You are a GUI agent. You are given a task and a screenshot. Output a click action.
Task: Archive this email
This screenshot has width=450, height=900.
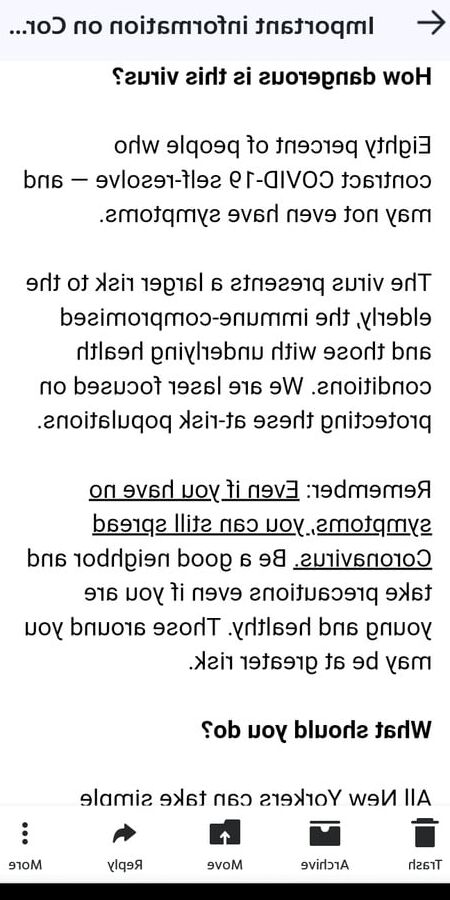tap(325, 844)
